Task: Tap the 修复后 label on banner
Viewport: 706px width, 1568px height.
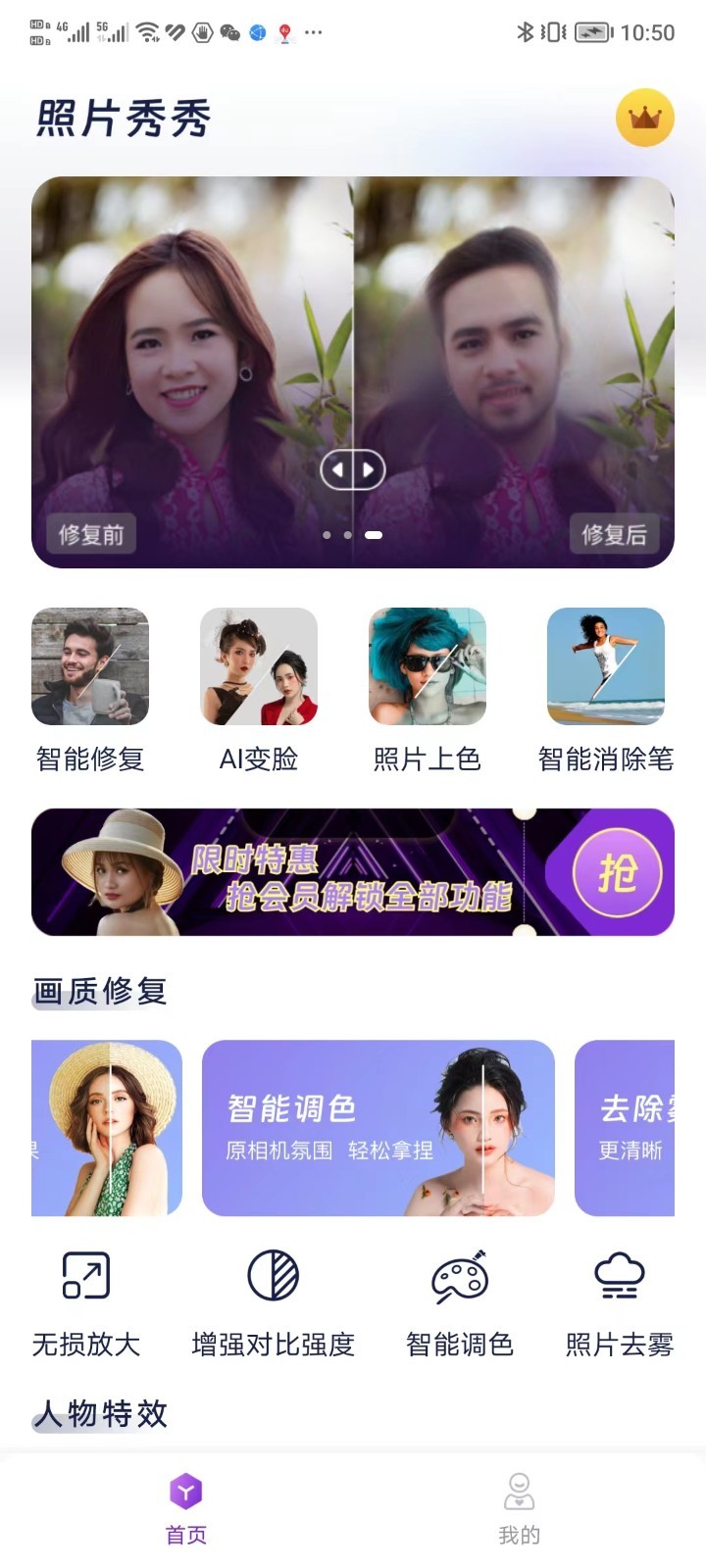Action: pos(615,533)
